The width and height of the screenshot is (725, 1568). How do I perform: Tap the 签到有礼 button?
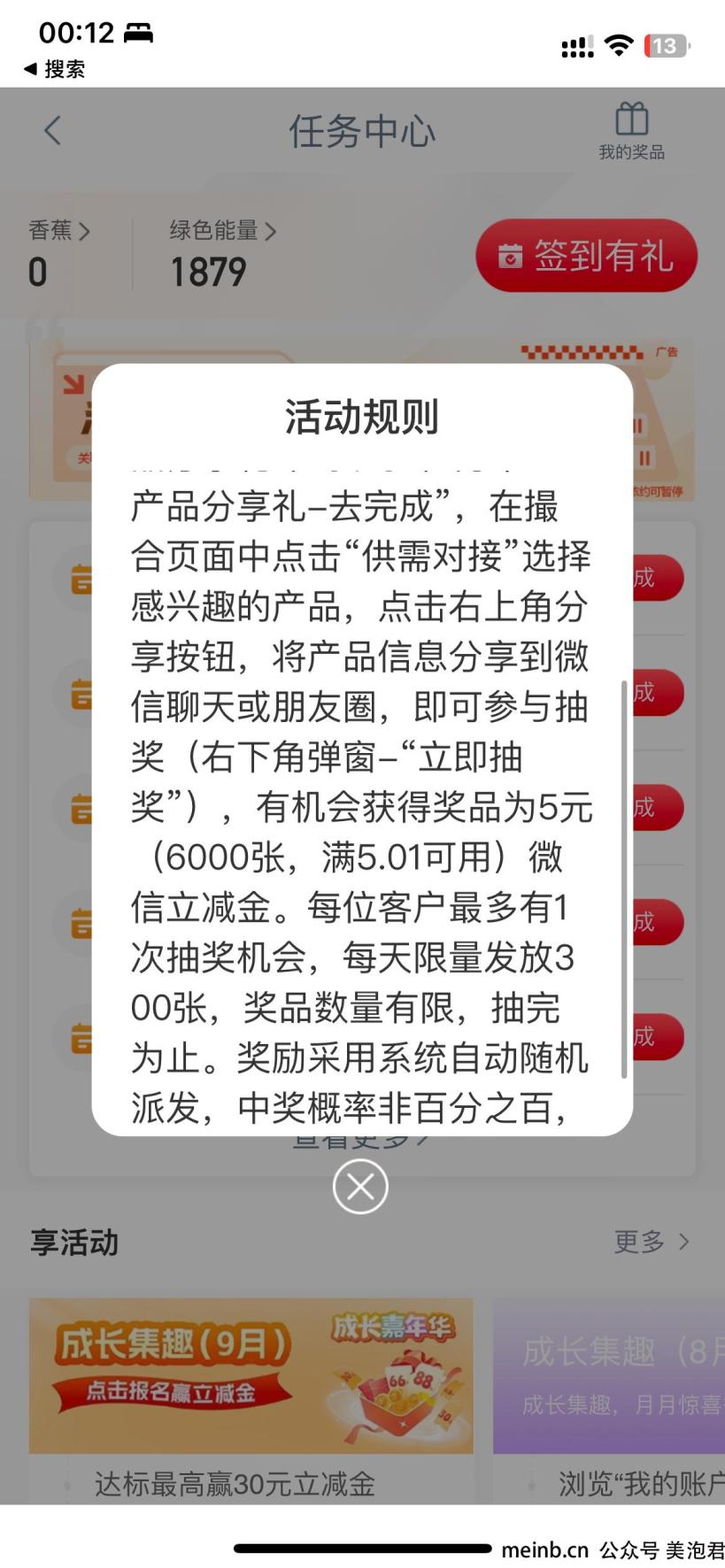point(586,256)
